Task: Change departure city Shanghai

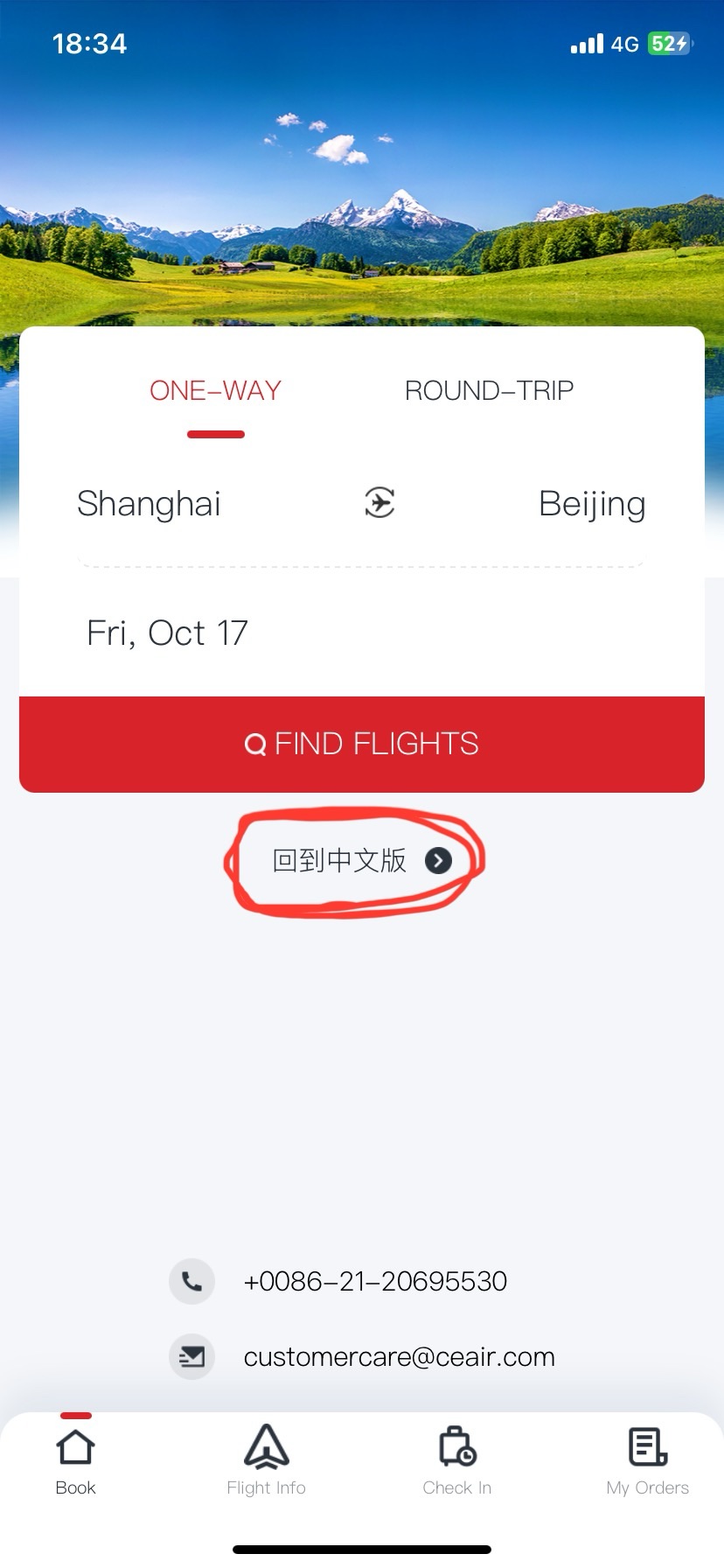Action: click(149, 504)
